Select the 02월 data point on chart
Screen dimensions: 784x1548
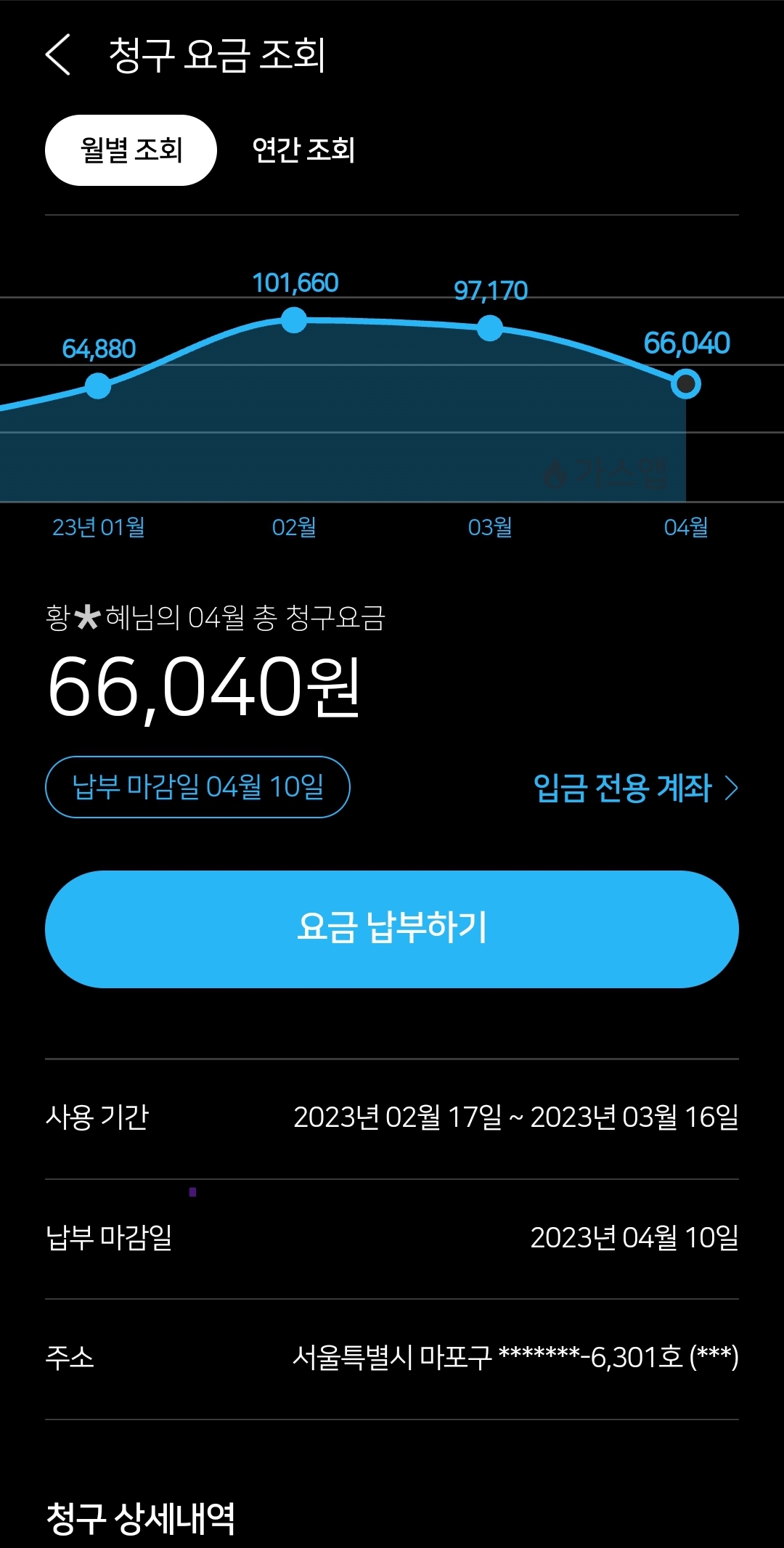tap(294, 320)
